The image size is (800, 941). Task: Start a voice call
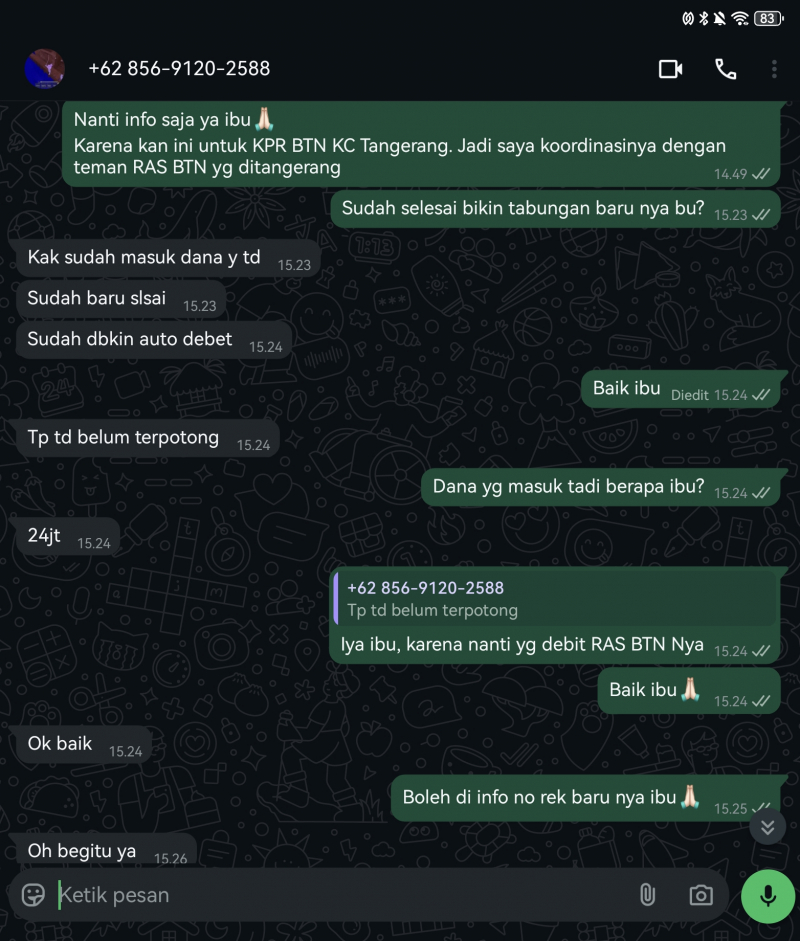[x=725, y=69]
